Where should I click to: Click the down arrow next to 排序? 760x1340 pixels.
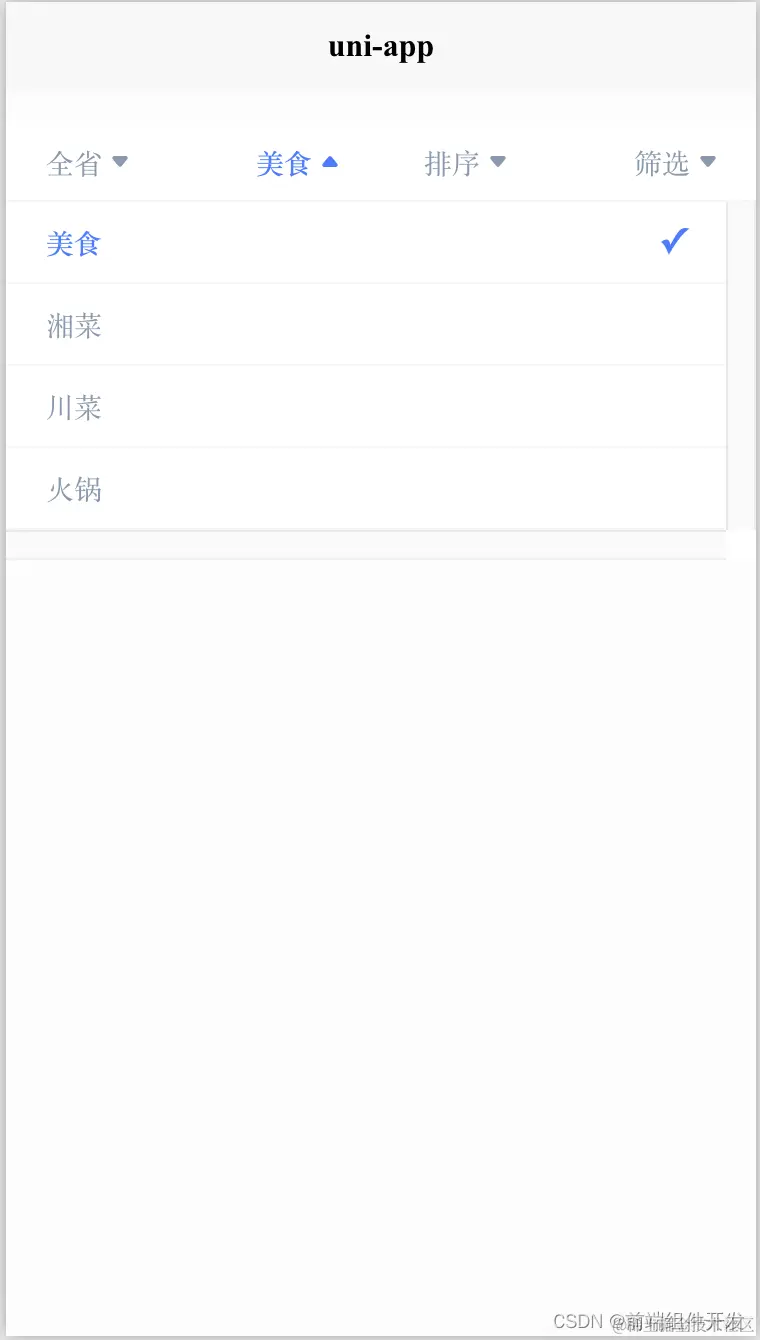(498, 161)
